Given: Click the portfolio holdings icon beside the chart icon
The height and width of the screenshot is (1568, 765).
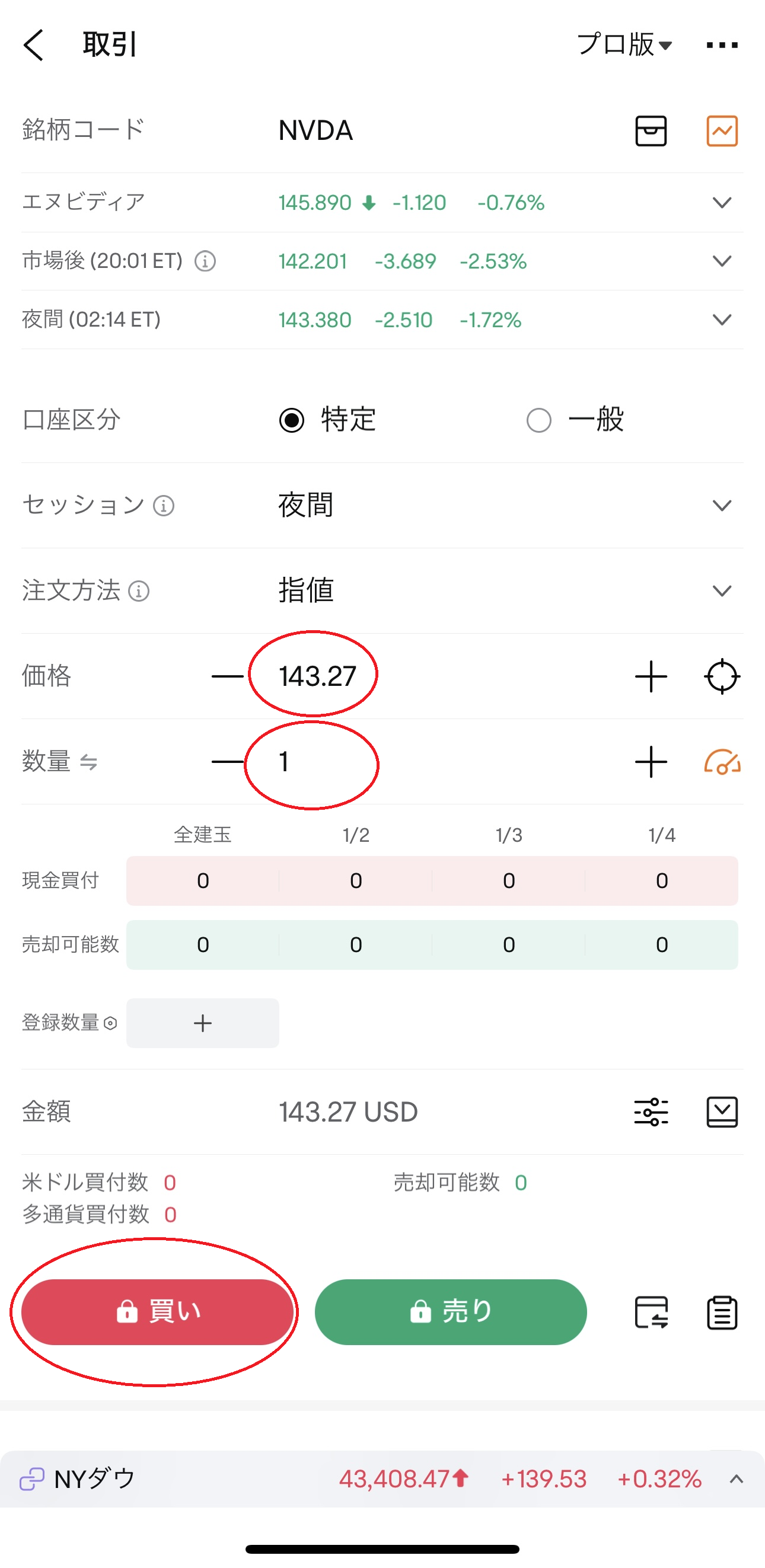Looking at the screenshot, I should (651, 131).
